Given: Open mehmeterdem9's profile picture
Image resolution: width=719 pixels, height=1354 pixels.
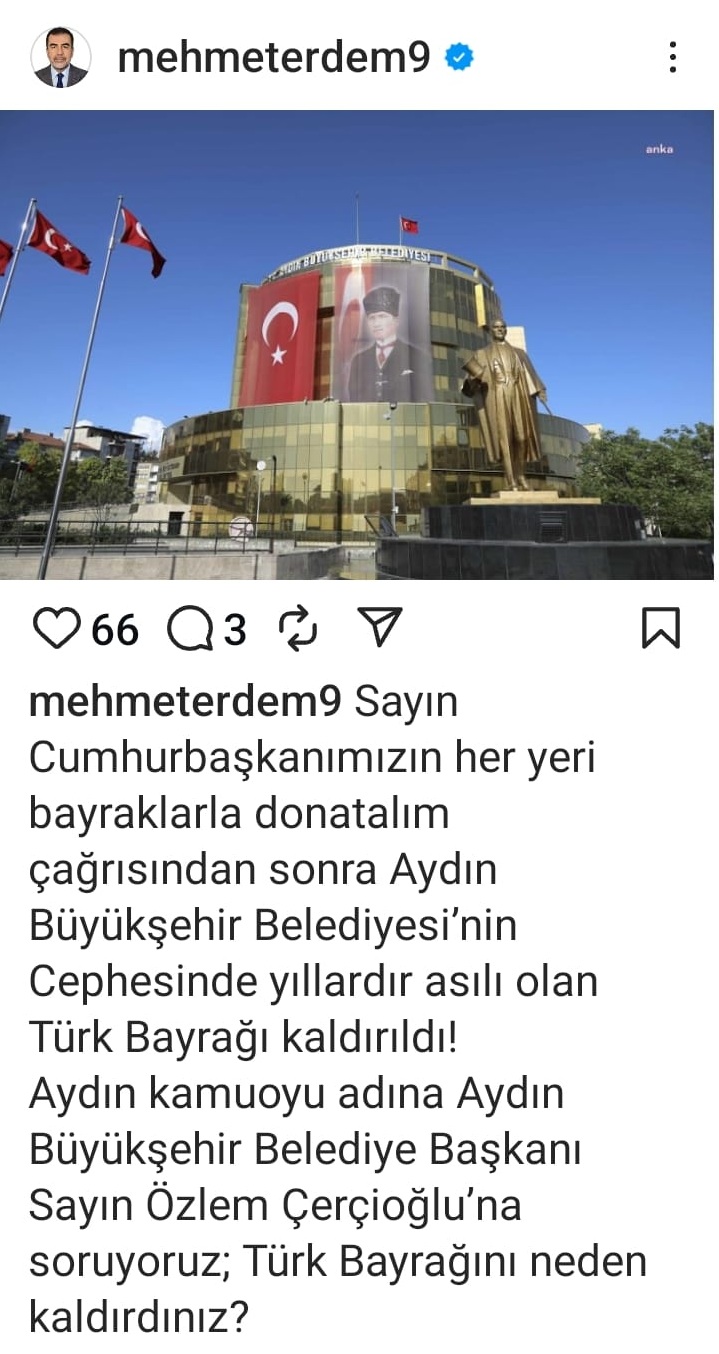Looking at the screenshot, I should (x=61, y=58).
